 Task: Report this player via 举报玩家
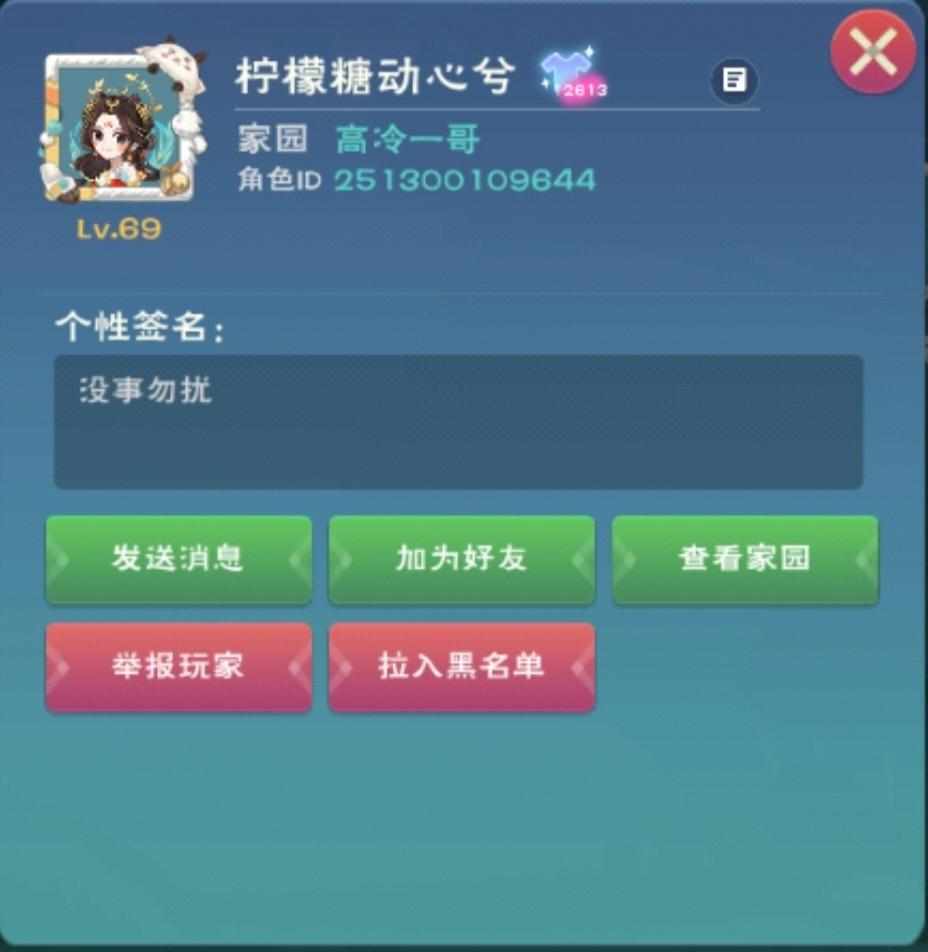click(178, 667)
